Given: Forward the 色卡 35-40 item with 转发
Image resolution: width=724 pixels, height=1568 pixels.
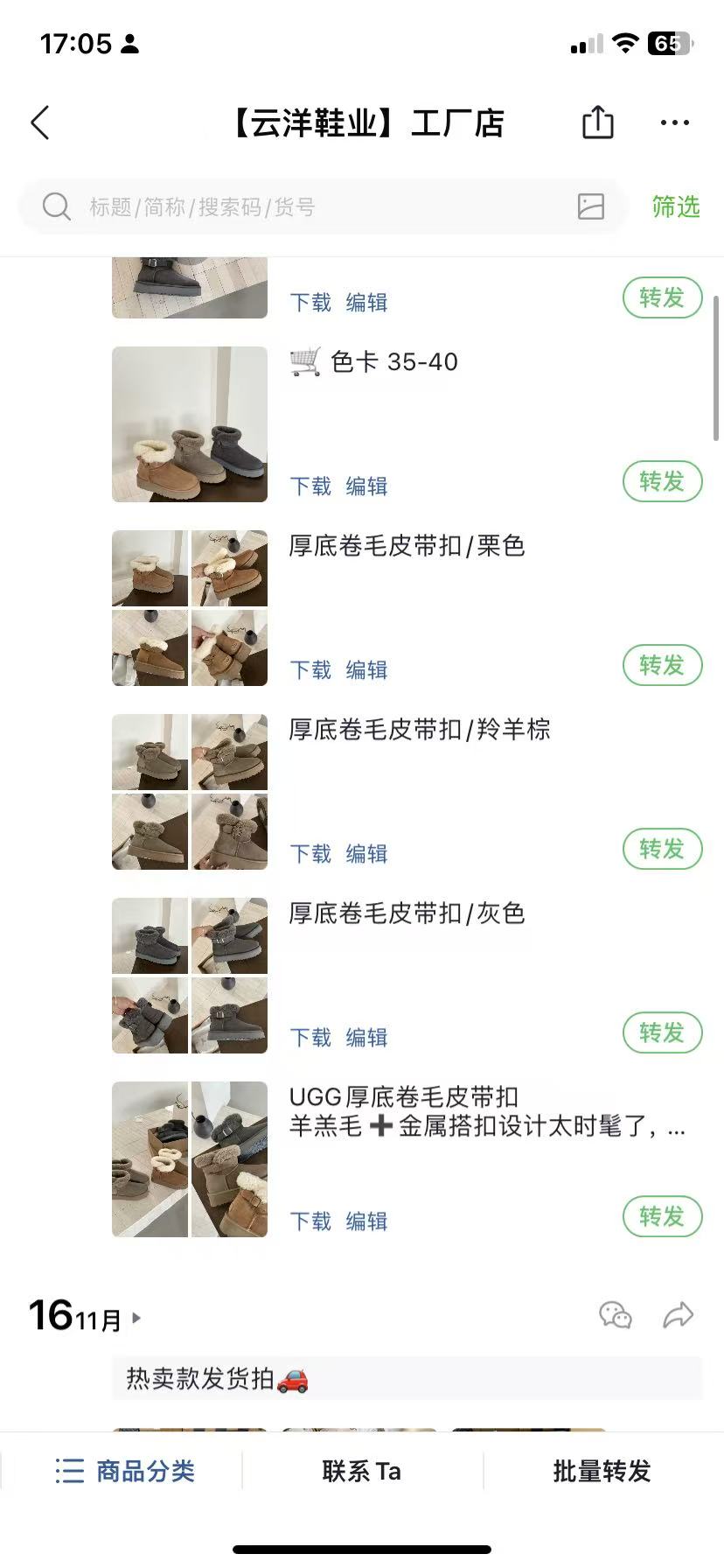Looking at the screenshot, I should pos(662,481).
